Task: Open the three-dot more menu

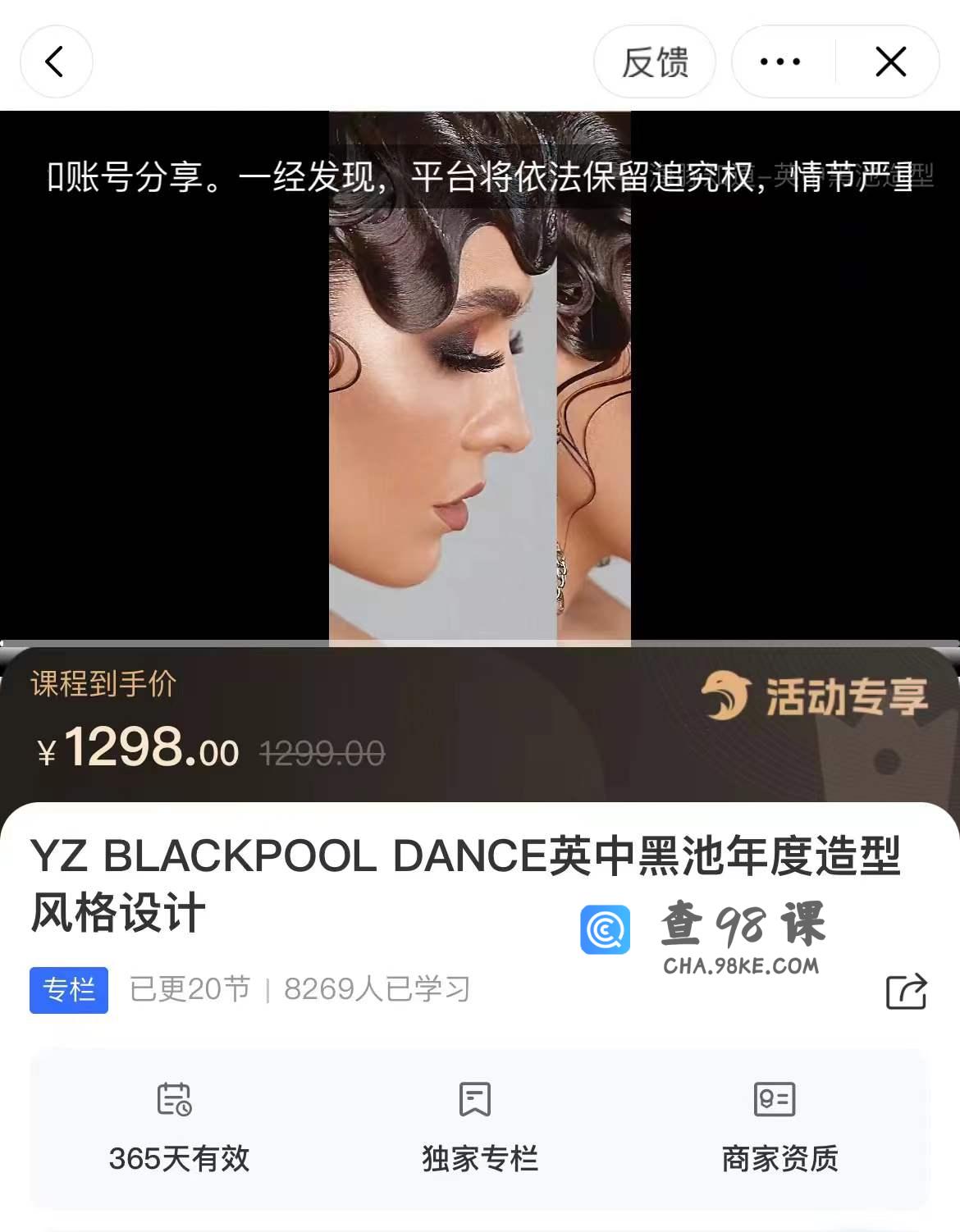Action: [780, 62]
